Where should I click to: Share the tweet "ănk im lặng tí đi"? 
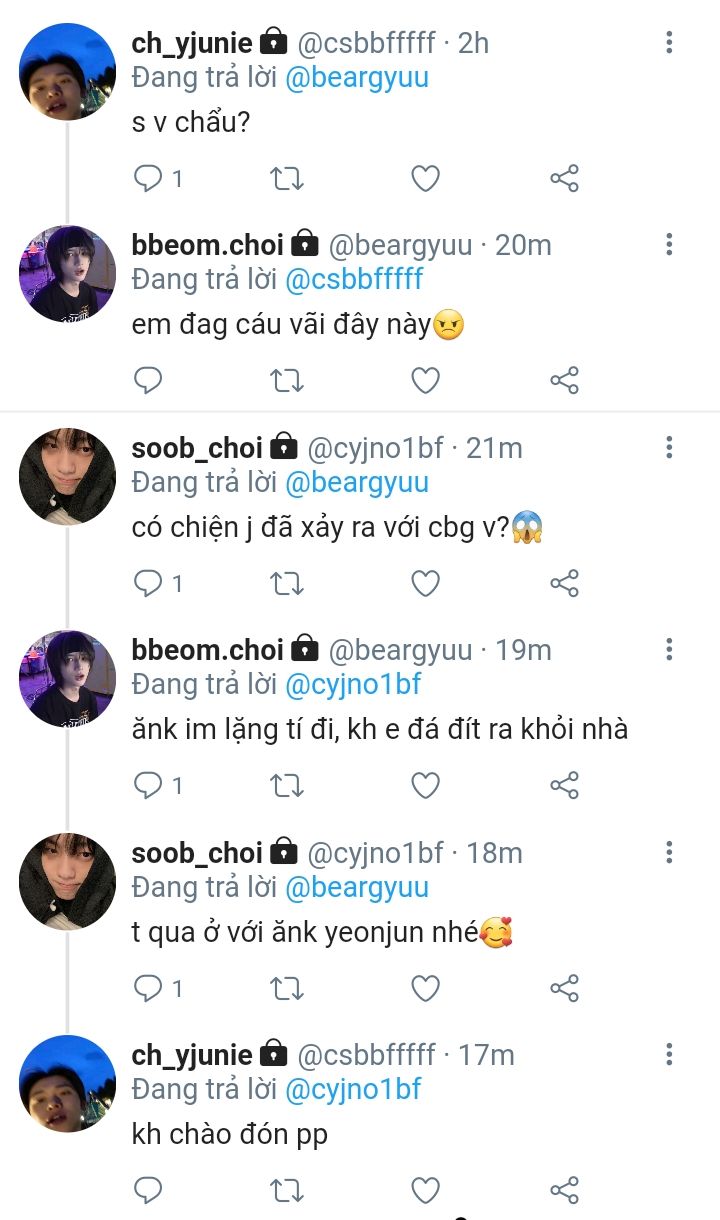tap(564, 786)
